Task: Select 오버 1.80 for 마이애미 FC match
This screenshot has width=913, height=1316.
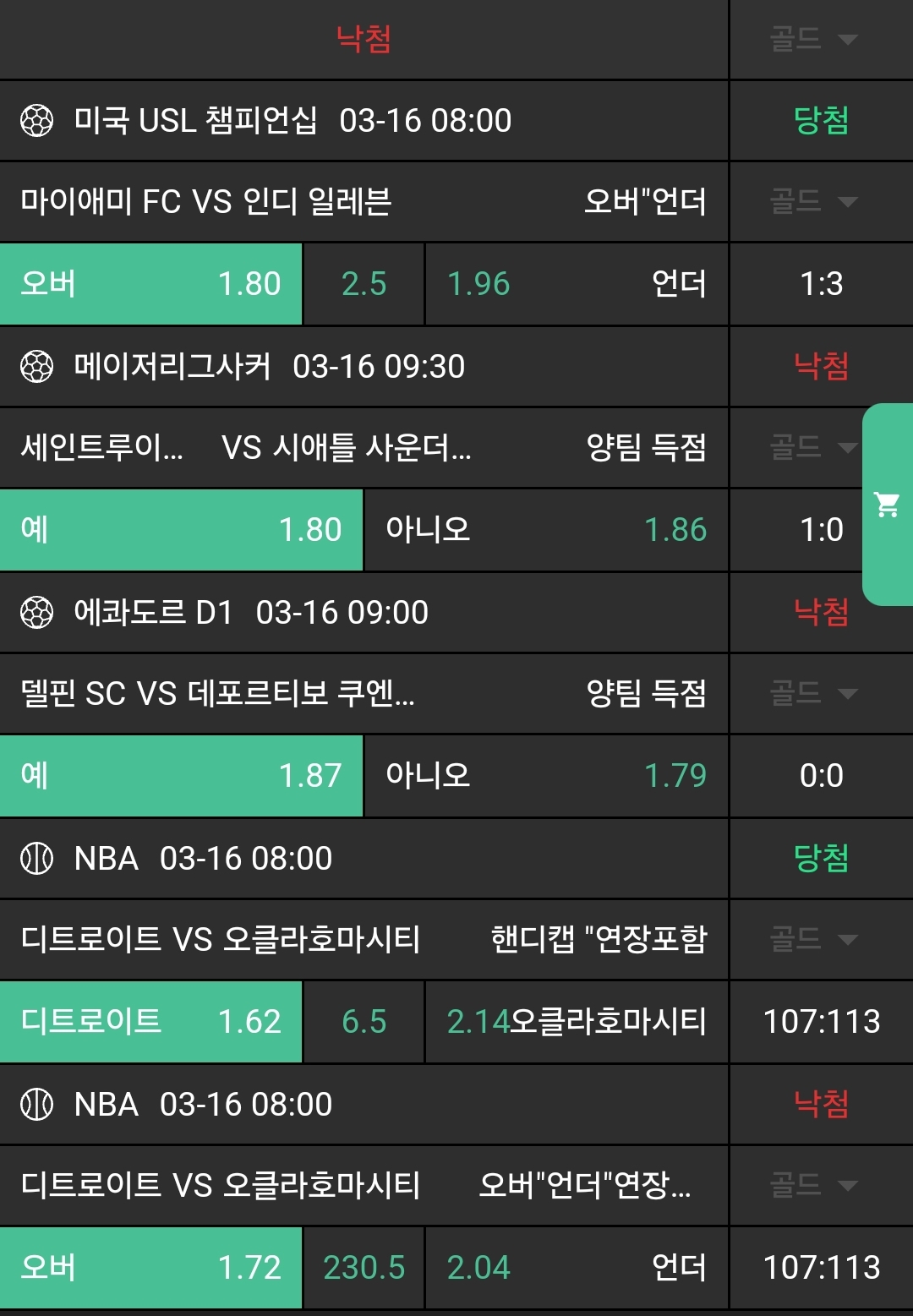Action: coord(150,284)
